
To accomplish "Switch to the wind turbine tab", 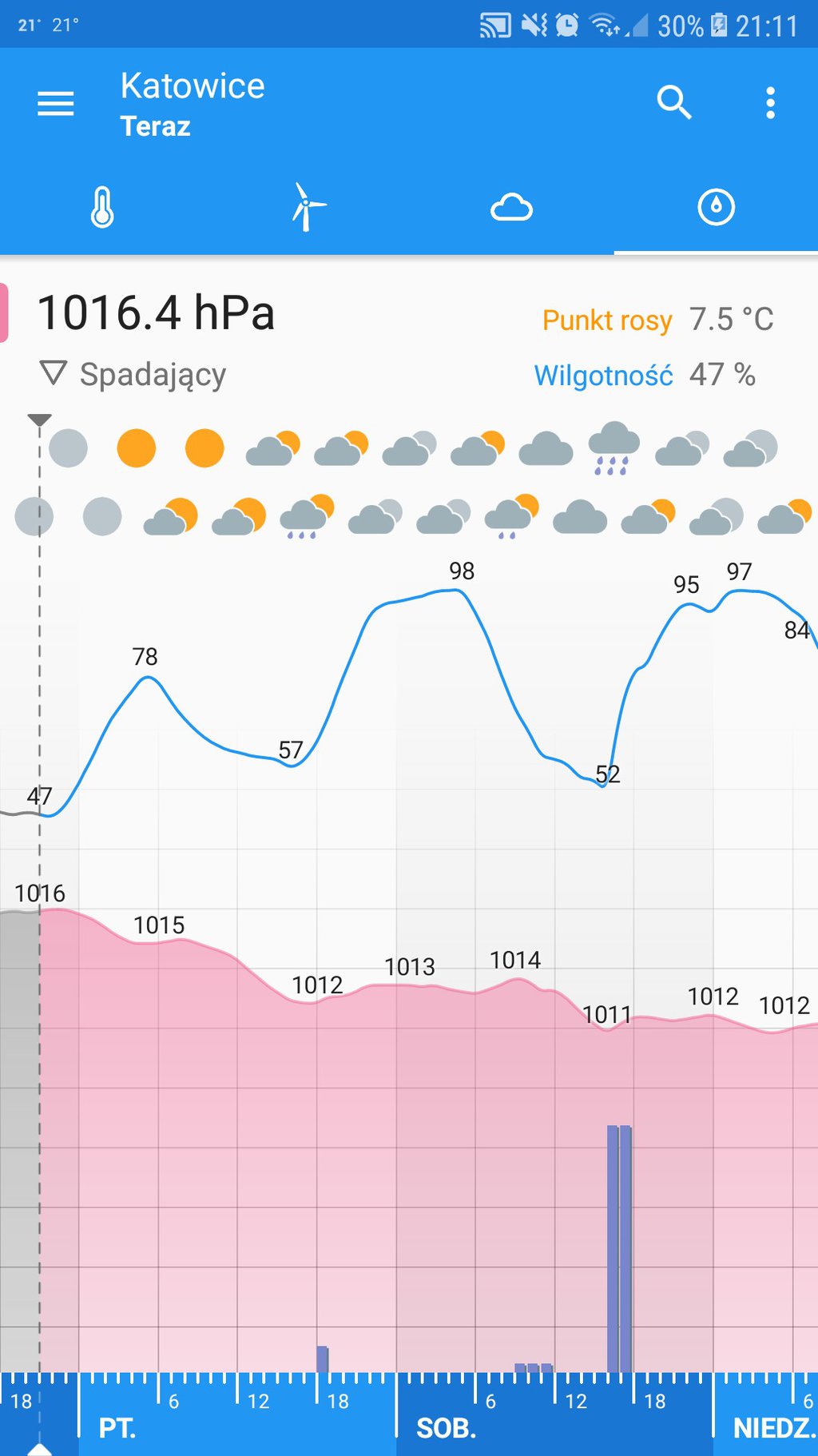I will (x=307, y=208).
